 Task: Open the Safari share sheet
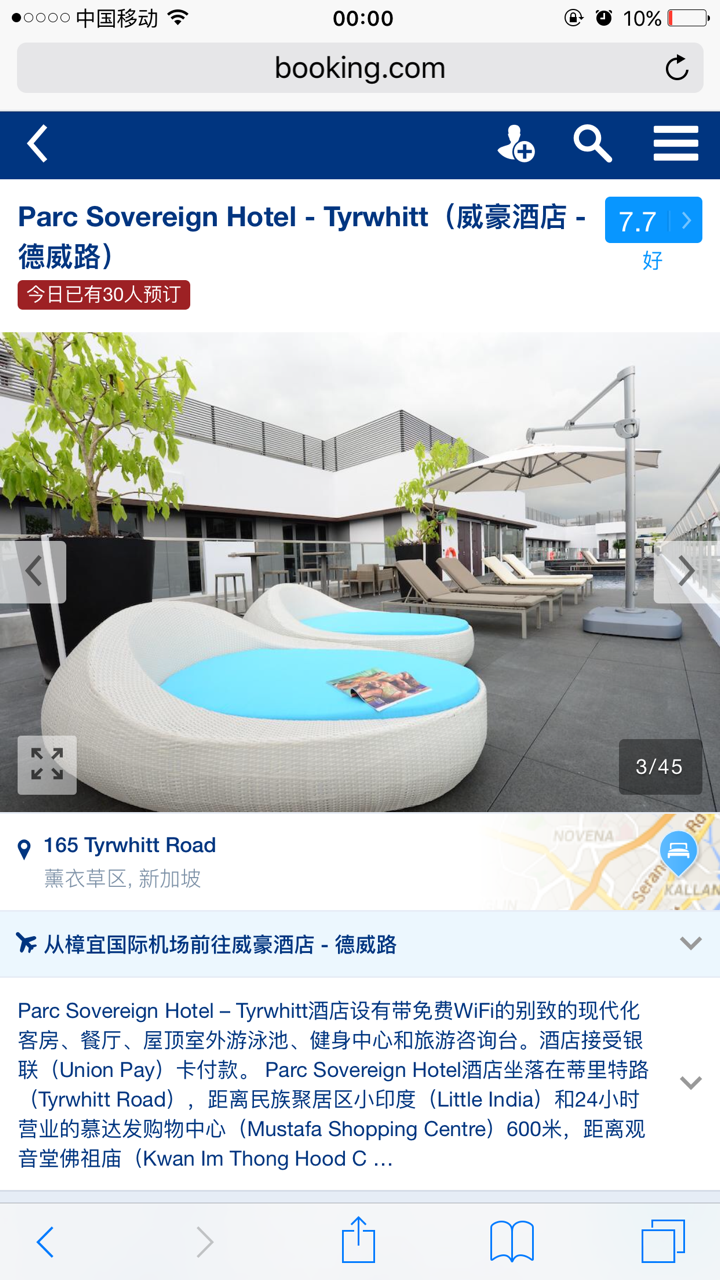[358, 1241]
